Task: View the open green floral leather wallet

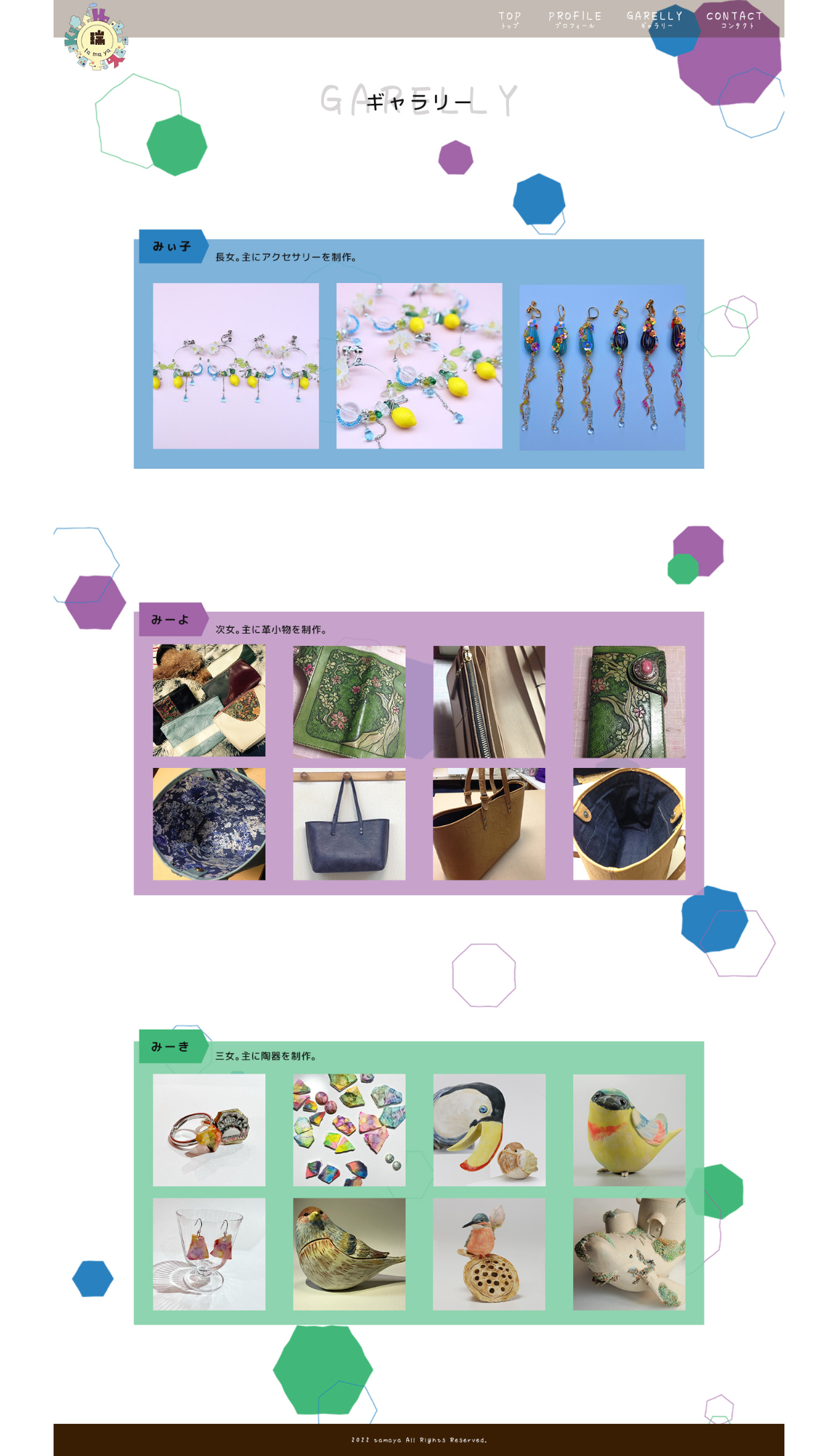Action: [x=349, y=702]
